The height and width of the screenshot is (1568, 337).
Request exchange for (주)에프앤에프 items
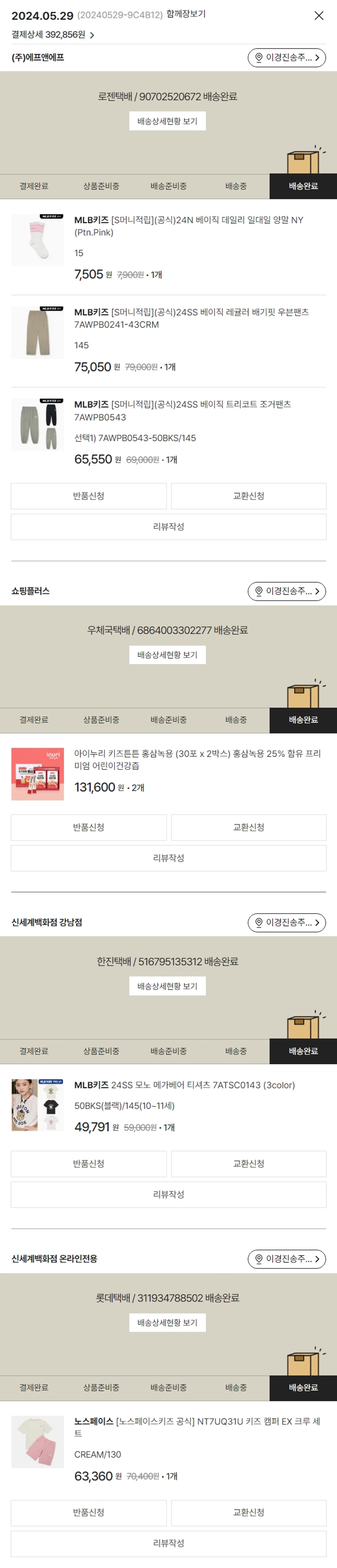[248, 496]
